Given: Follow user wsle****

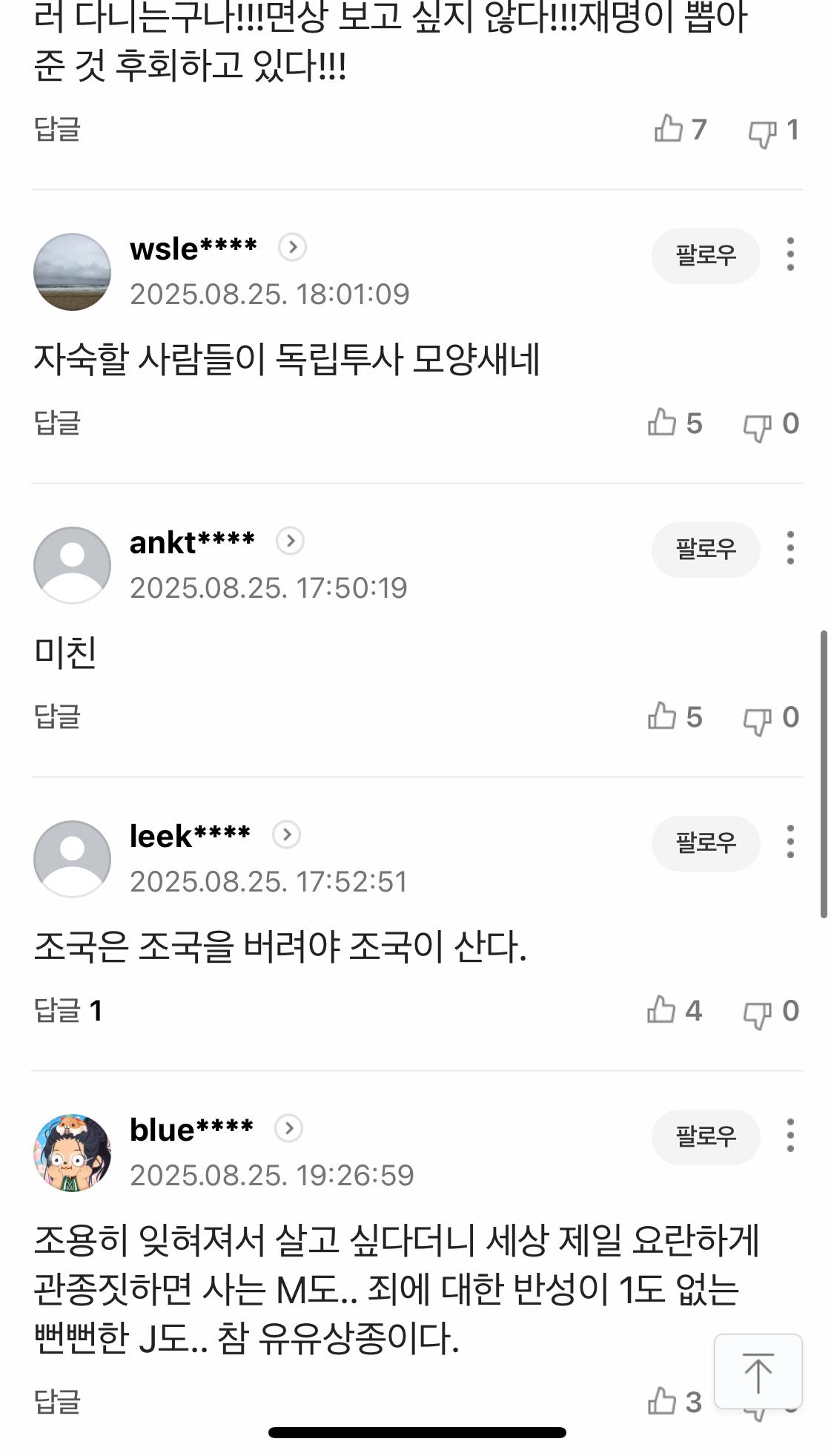Looking at the screenshot, I should pyautogui.click(x=705, y=256).
